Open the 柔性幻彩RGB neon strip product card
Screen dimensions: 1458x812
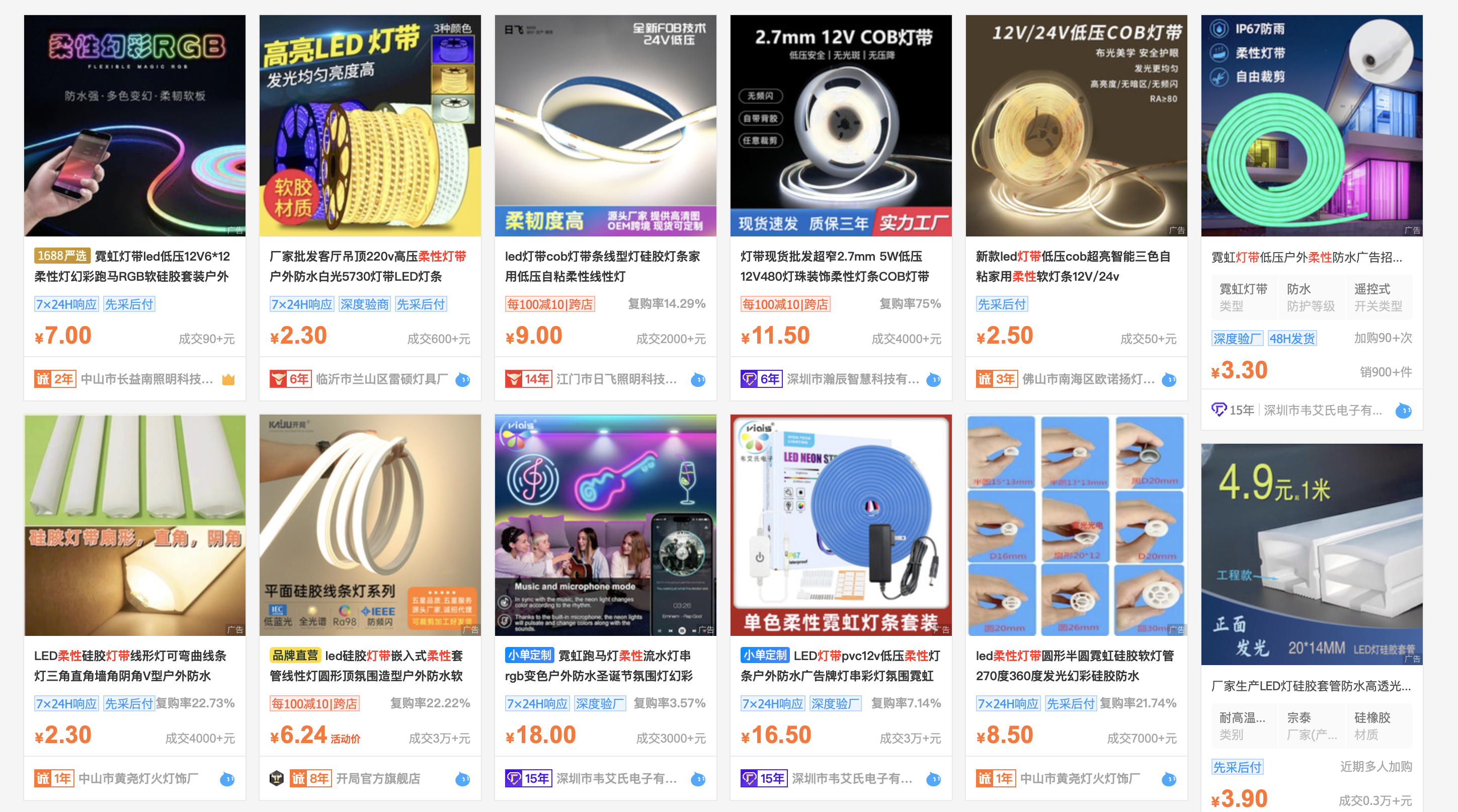click(x=135, y=126)
